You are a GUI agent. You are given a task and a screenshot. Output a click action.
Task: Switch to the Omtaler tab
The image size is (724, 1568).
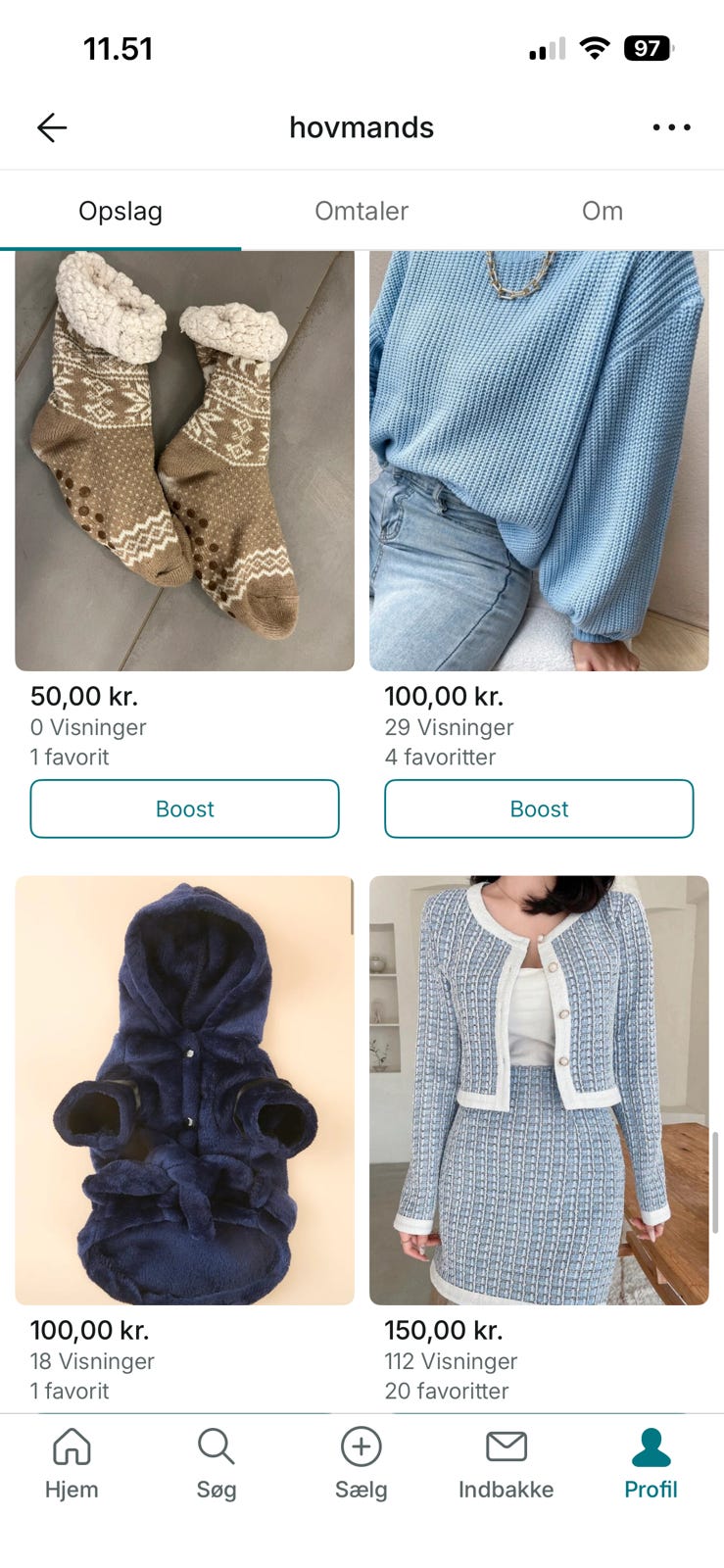(361, 211)
